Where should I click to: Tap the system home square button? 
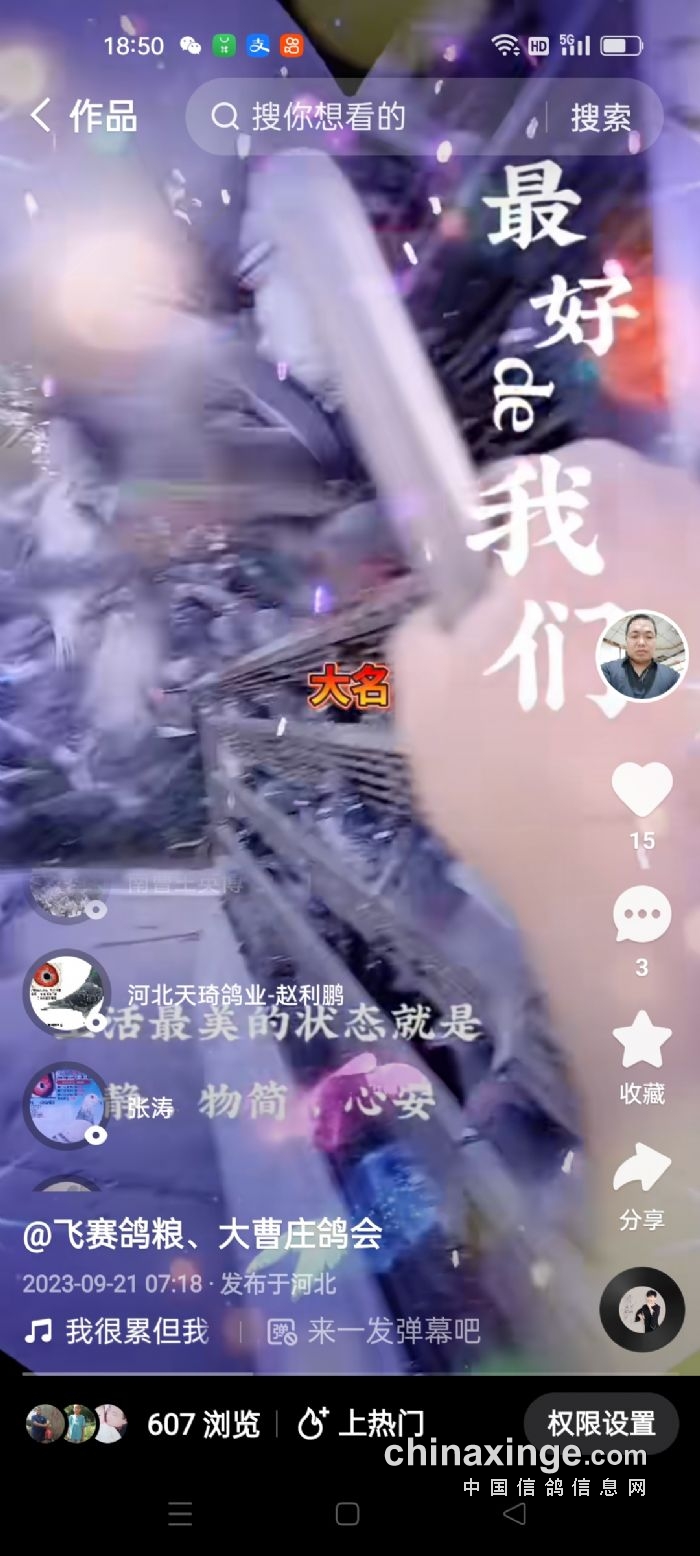347,1513
